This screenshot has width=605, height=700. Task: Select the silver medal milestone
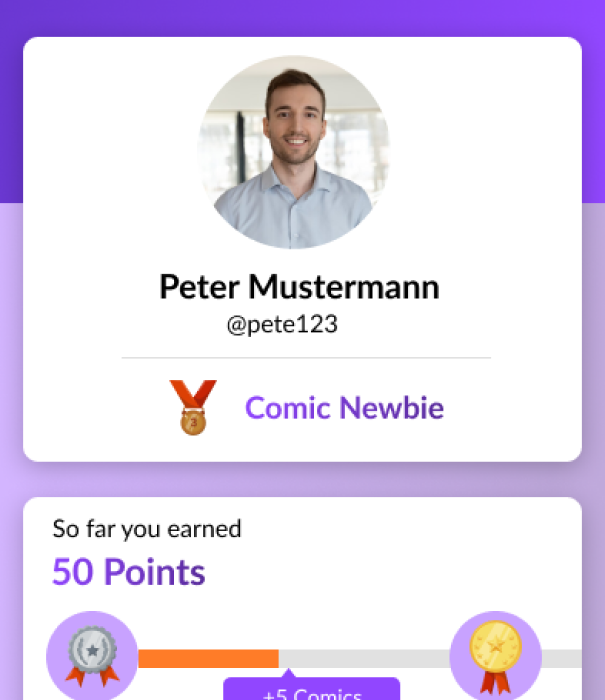pos(92,656)
